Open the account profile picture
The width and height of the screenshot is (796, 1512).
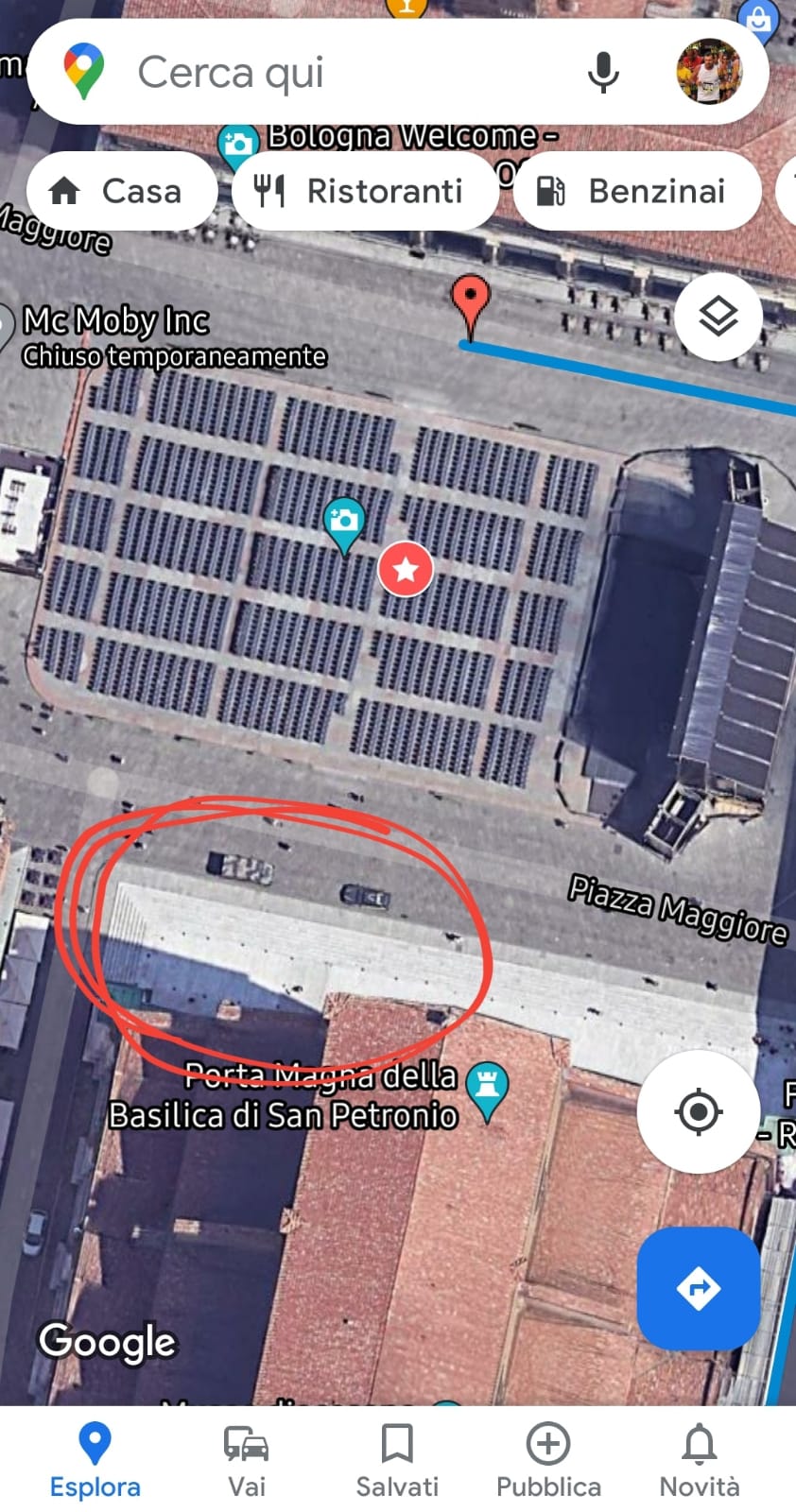pyautogui.click(x=709, y=72)
